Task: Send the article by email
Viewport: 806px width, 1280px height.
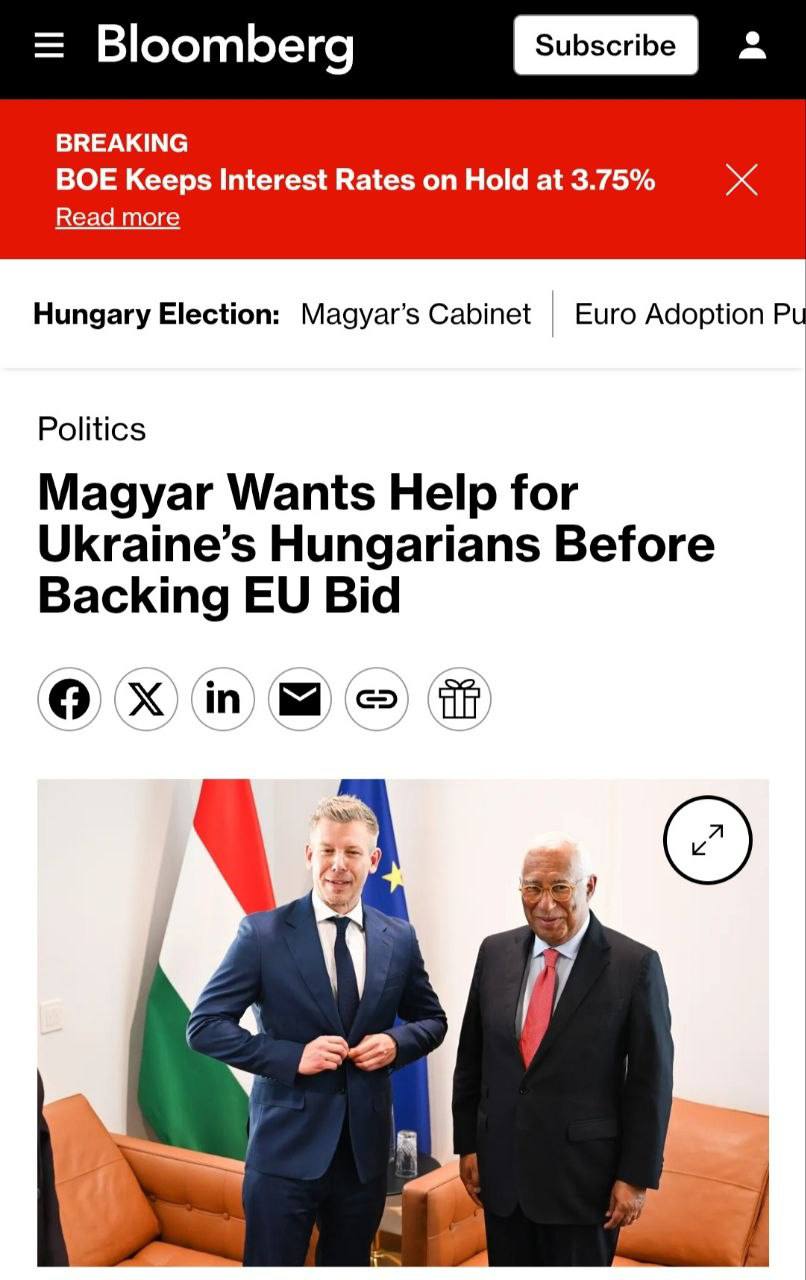Action: coord(299,699)
